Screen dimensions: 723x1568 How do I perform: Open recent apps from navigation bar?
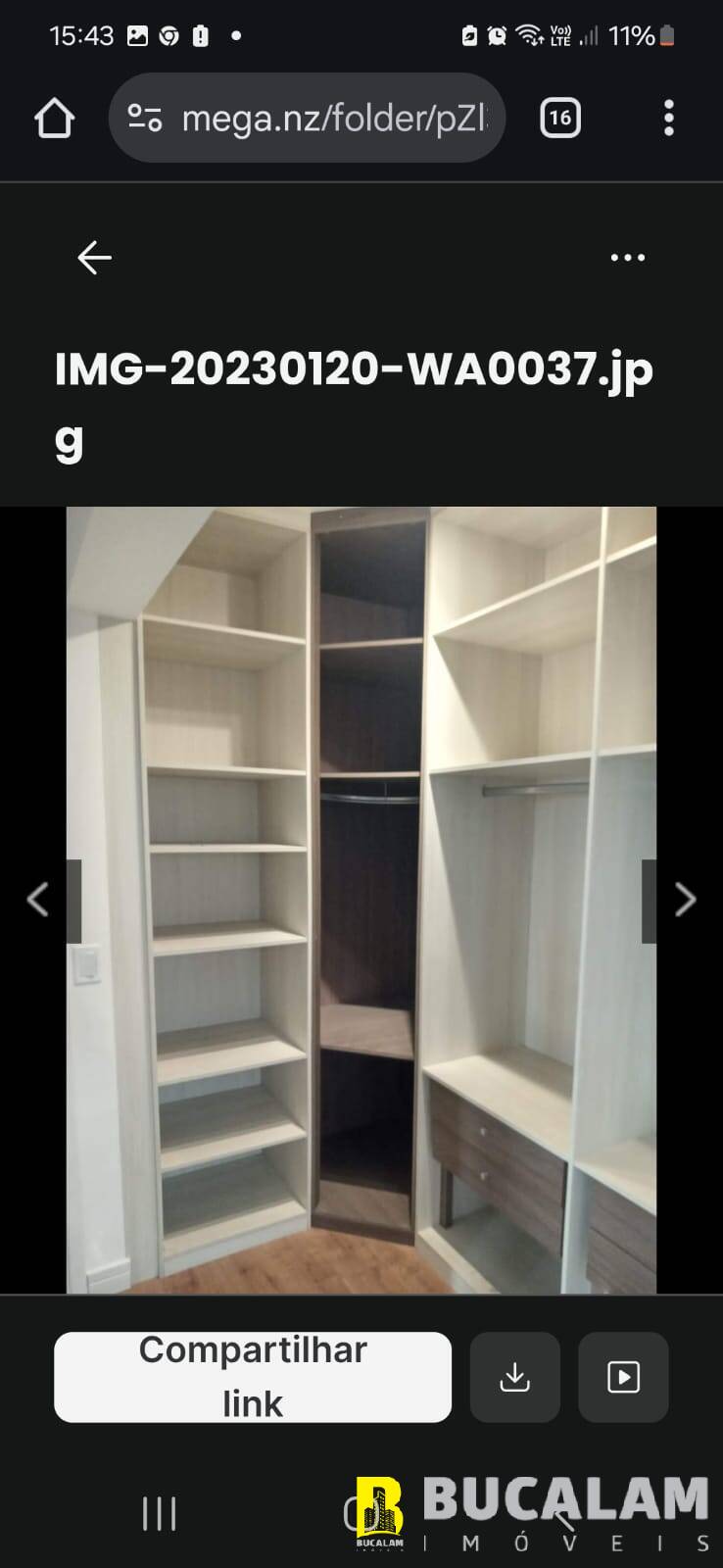(x=159, y=1513)
